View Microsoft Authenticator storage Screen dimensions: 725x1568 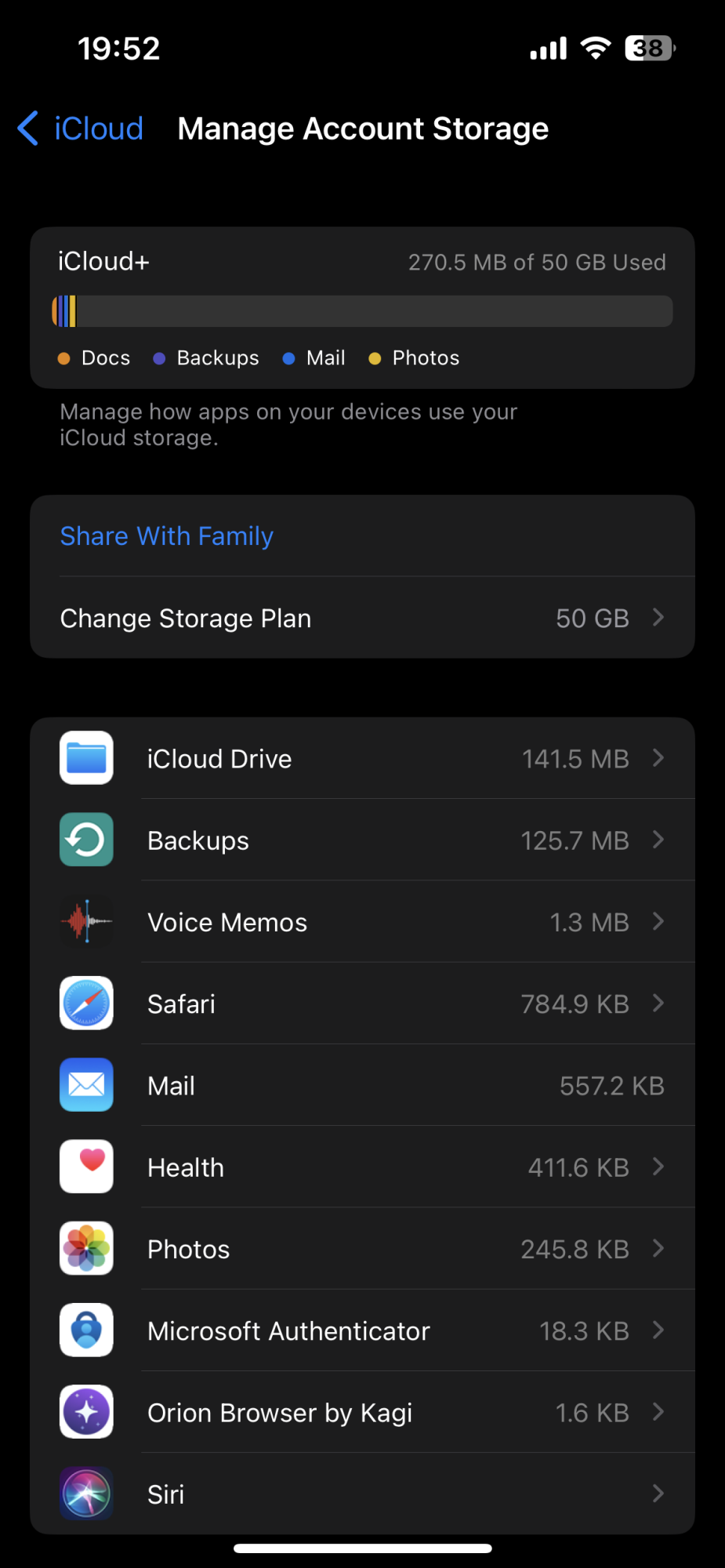tap(362, 1330)
